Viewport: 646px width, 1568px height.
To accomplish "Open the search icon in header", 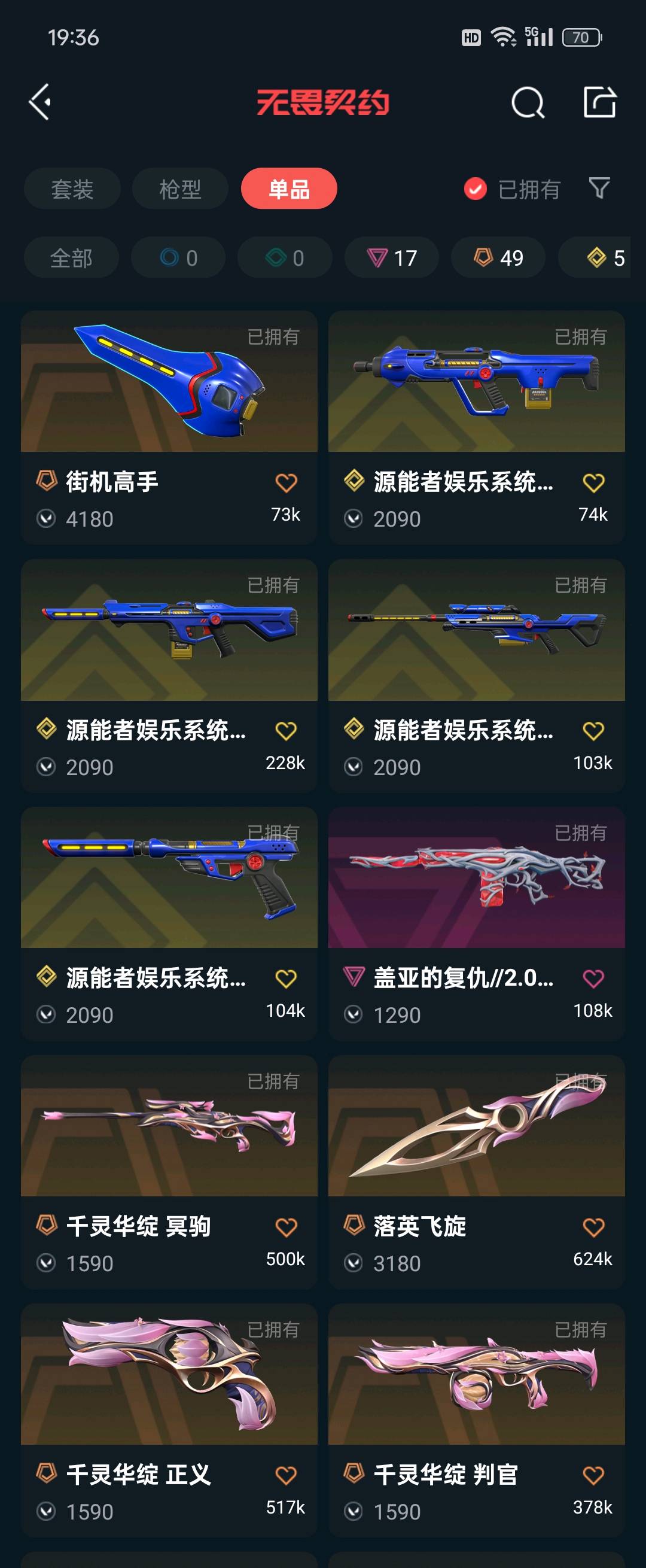I will pyautogui.click(x=527, y=102).
